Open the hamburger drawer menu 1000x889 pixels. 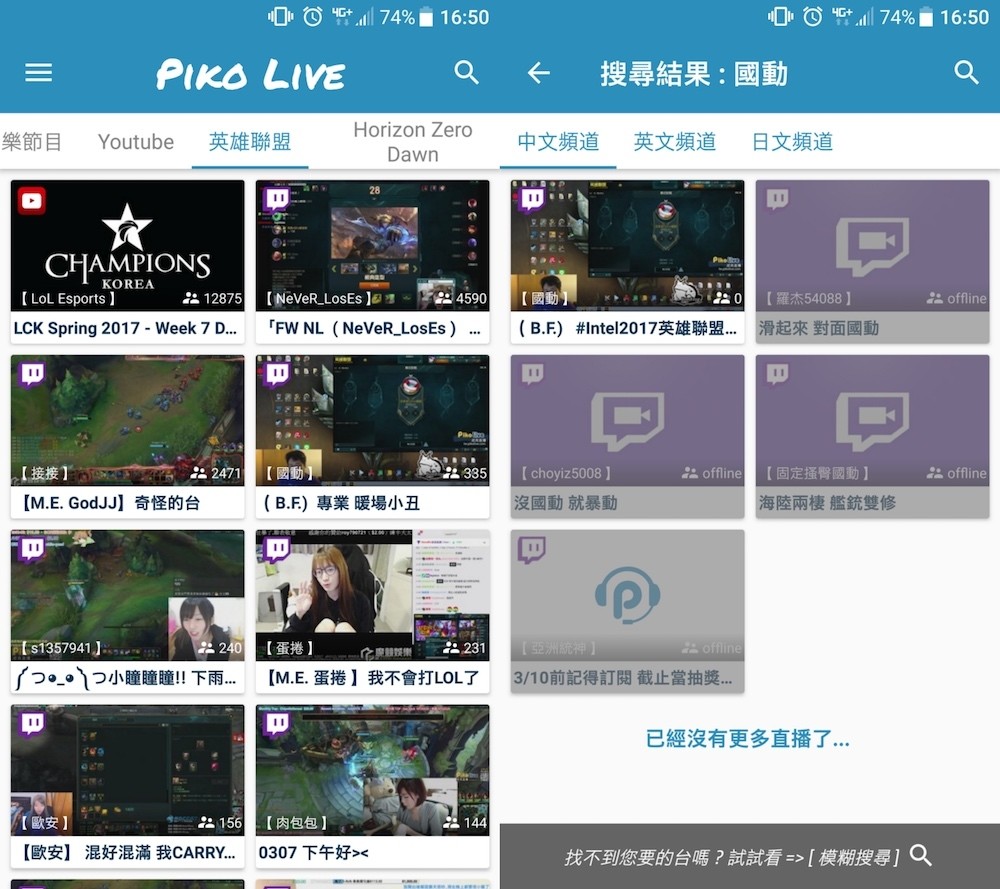[38, 73]
